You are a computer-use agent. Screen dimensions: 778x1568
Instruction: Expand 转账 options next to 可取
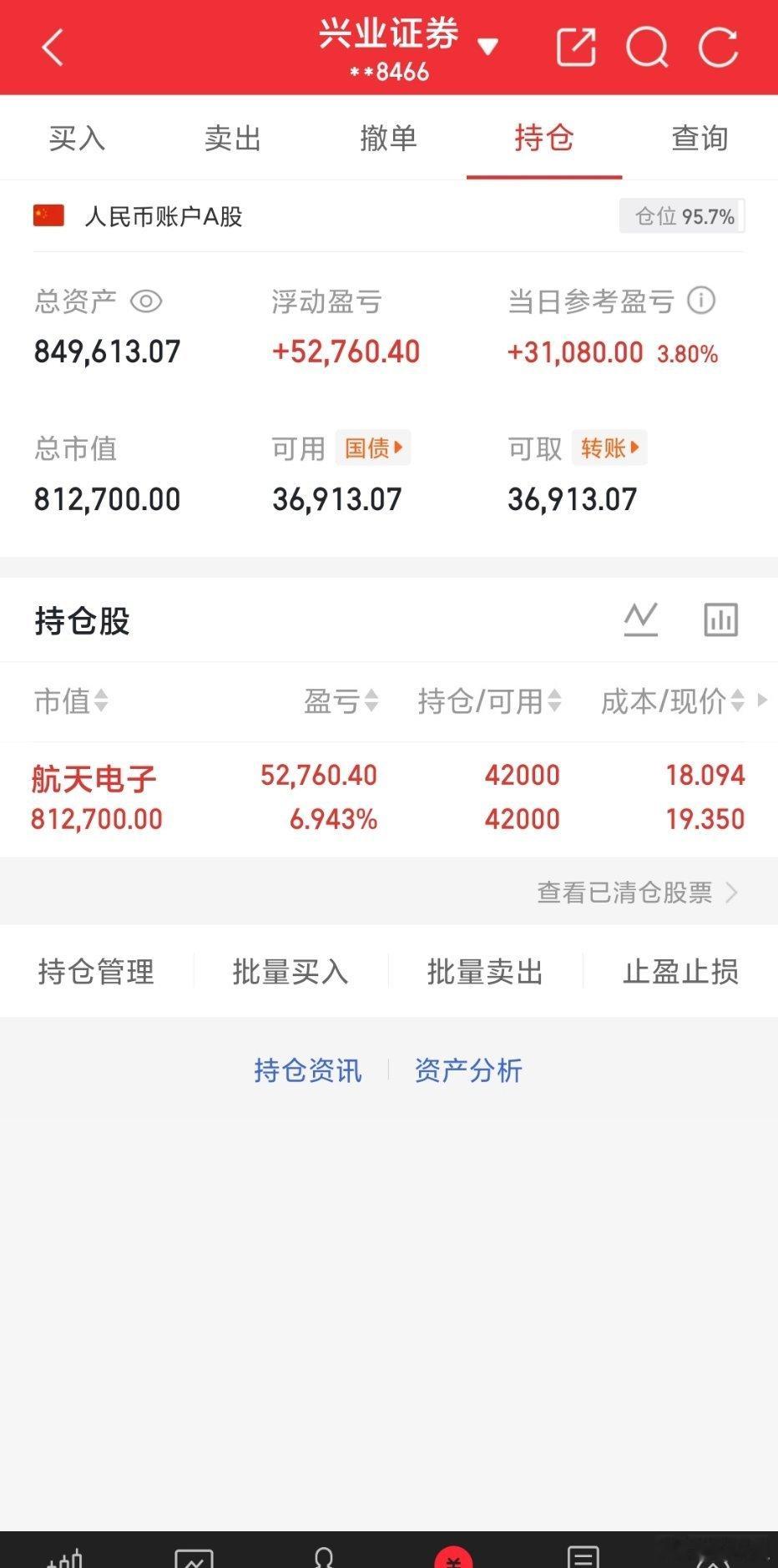pos(609,448)
